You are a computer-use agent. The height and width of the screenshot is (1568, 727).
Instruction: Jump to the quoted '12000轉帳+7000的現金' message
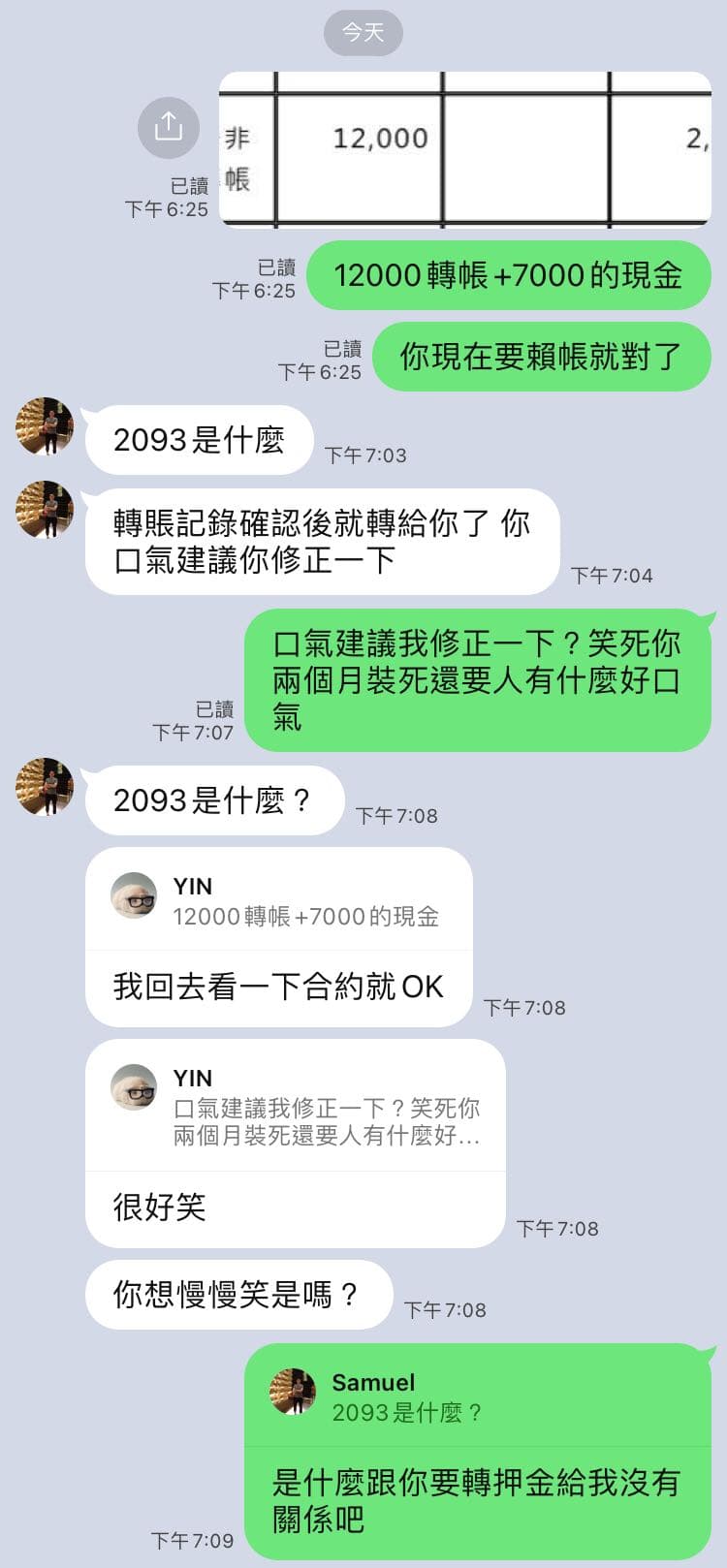click(279, 901)
